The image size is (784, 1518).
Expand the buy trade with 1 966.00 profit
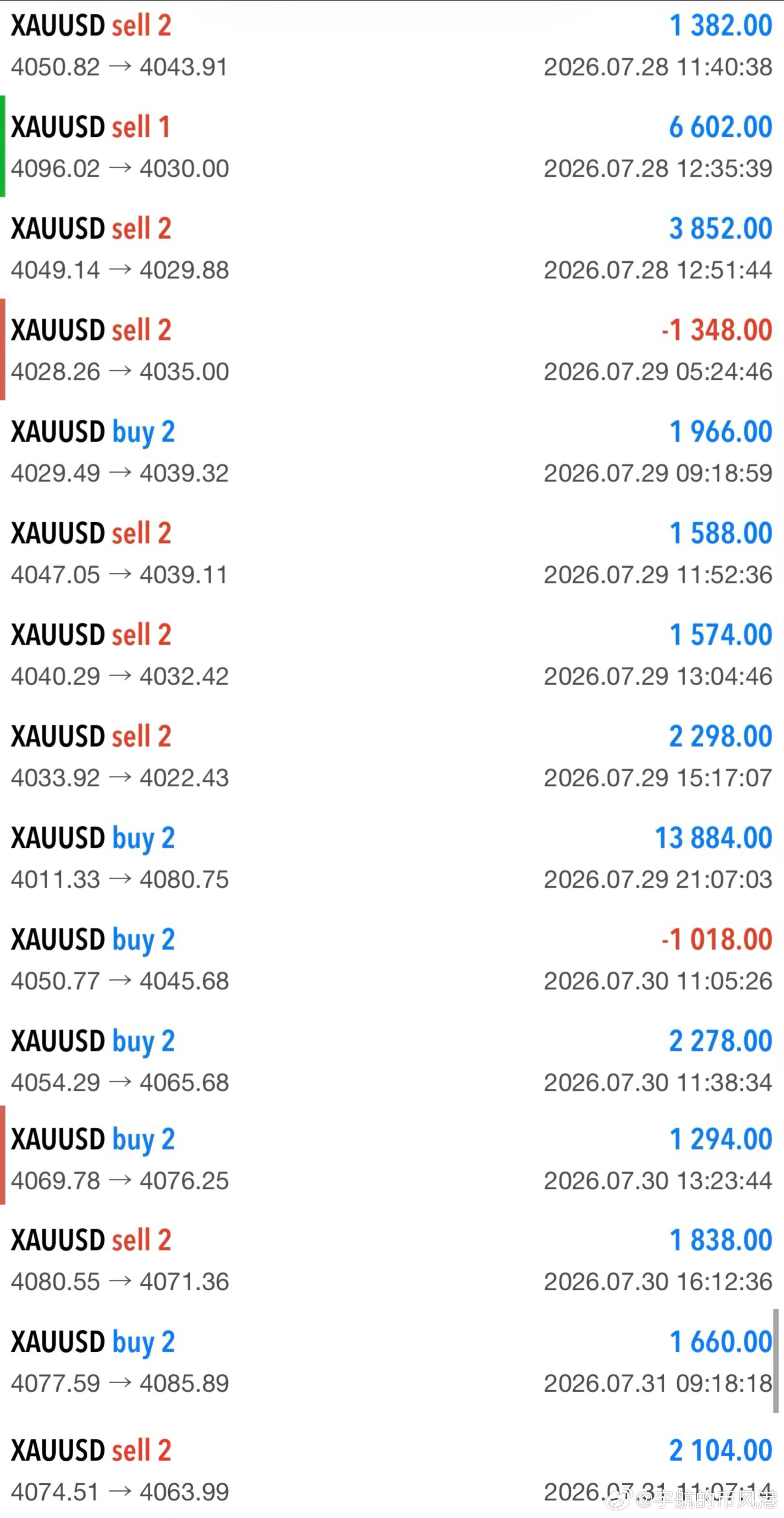[392, 451]
